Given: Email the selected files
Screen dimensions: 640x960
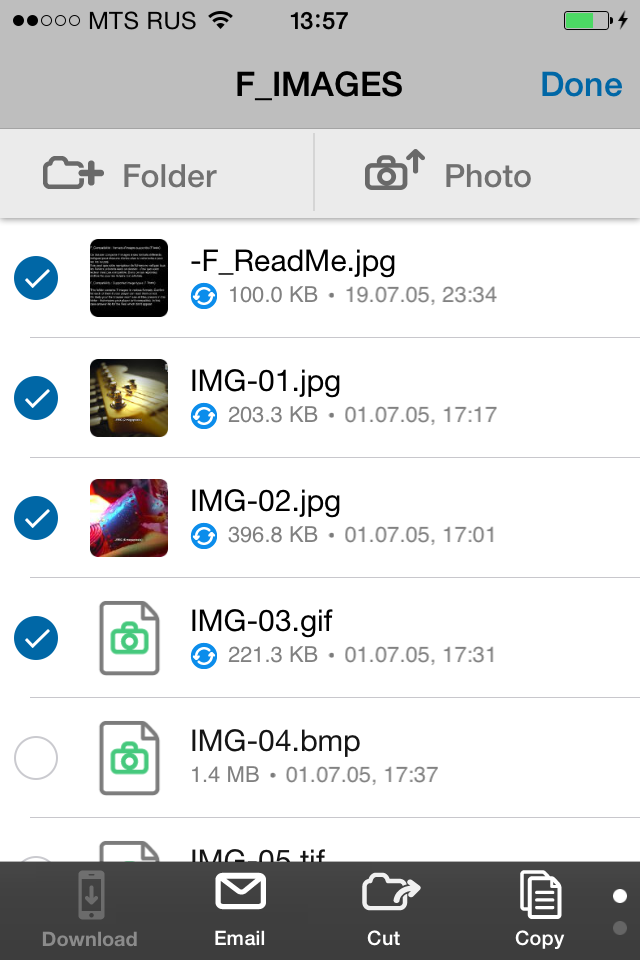Looking at the screenshot, I should click(240, 911).
